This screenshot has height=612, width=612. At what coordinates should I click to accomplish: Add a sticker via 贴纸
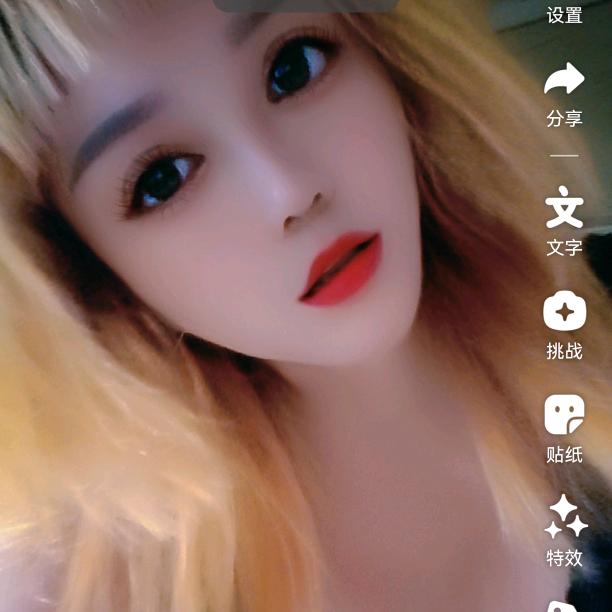[564, 427]
